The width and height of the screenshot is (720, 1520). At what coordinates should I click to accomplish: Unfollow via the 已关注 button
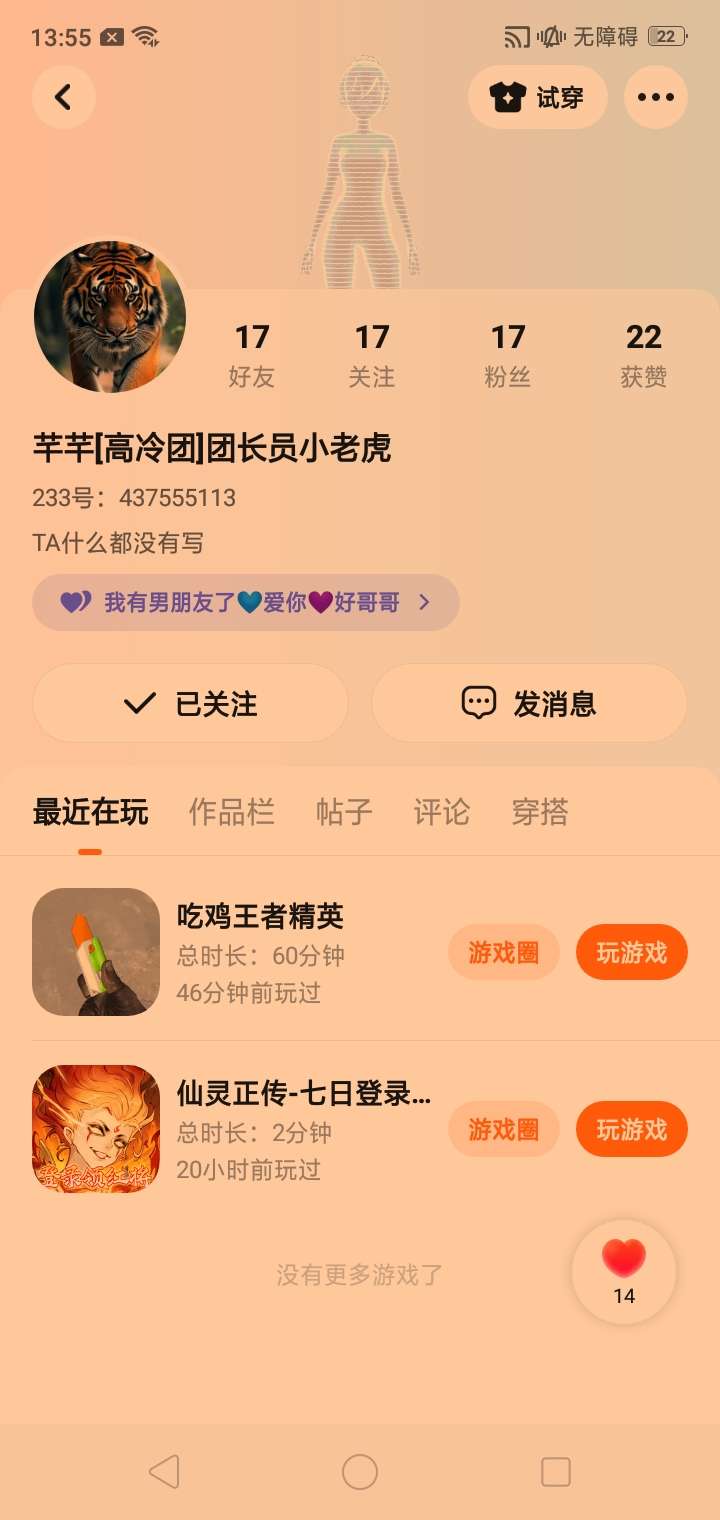190,703
